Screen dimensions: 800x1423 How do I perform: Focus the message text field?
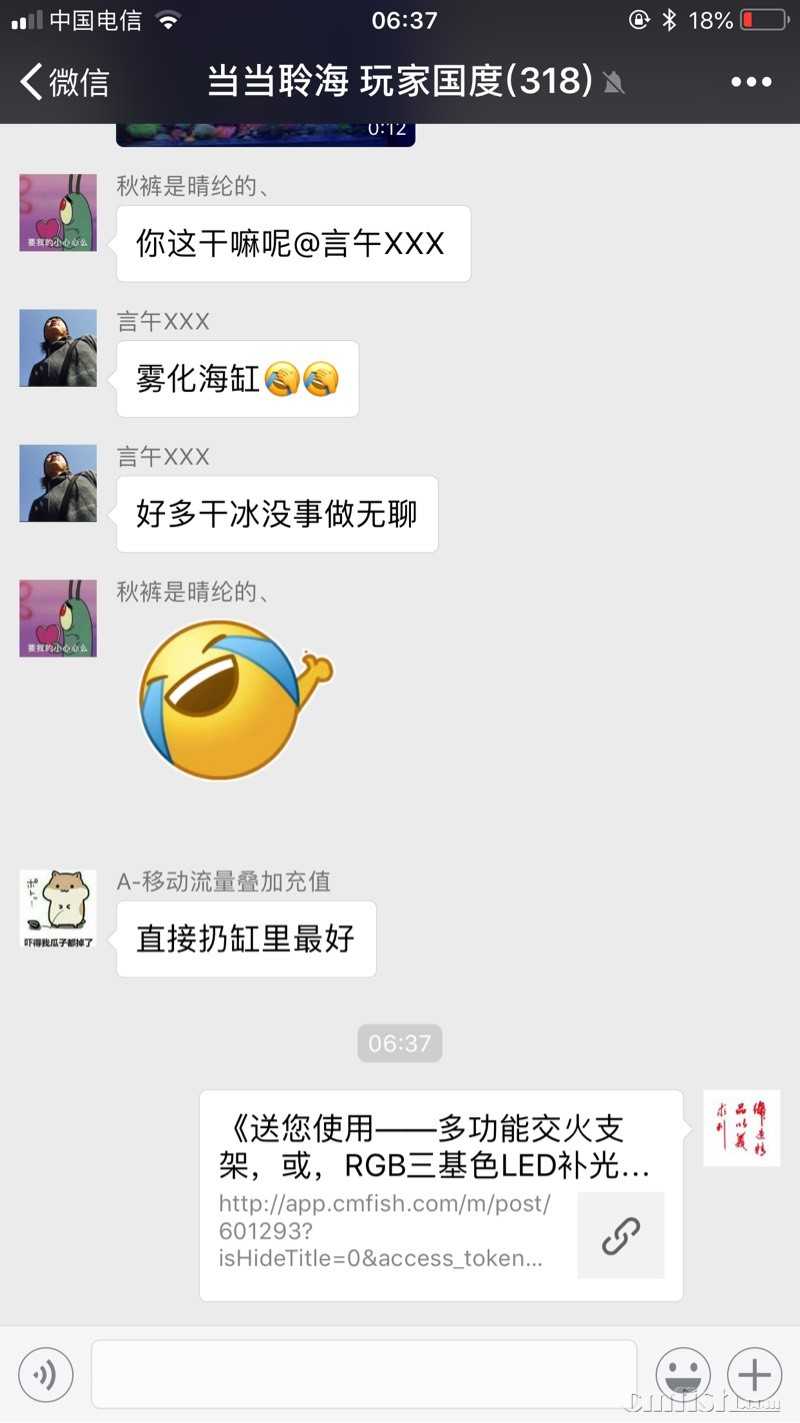coord(364,1374)
